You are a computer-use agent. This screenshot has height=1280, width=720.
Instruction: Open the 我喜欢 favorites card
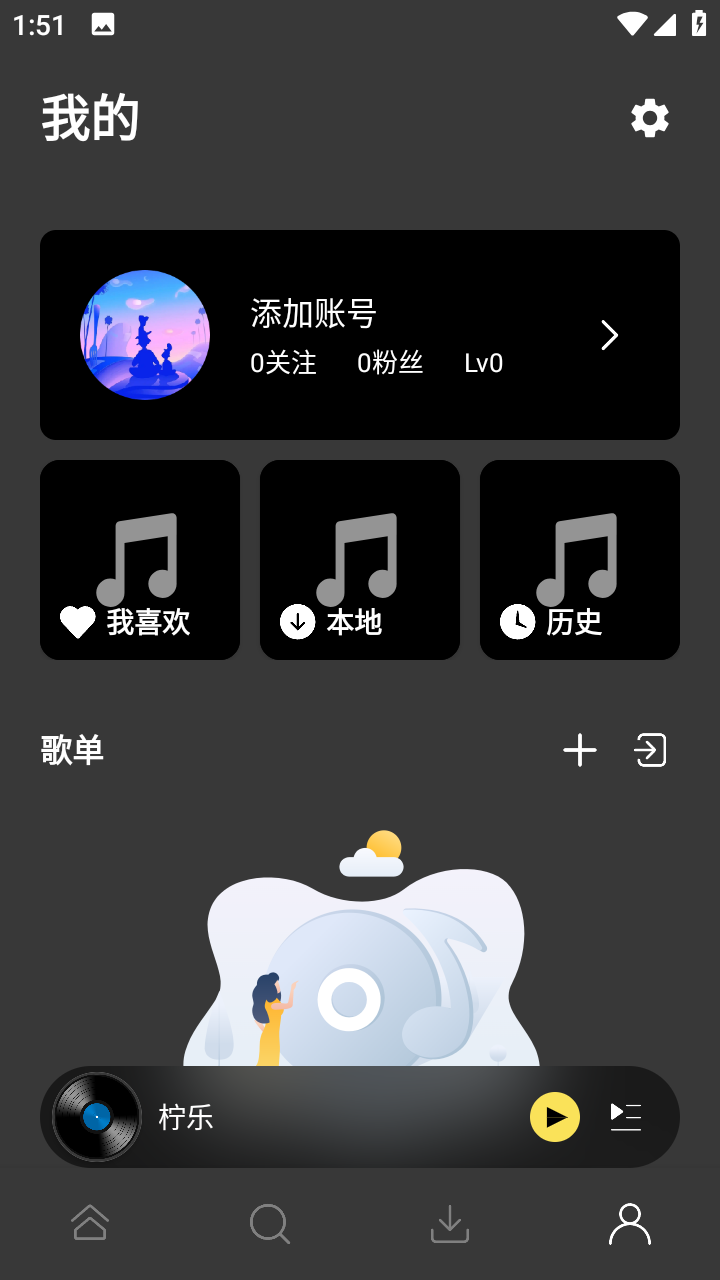pyautogui.click(x=140, y=560)
